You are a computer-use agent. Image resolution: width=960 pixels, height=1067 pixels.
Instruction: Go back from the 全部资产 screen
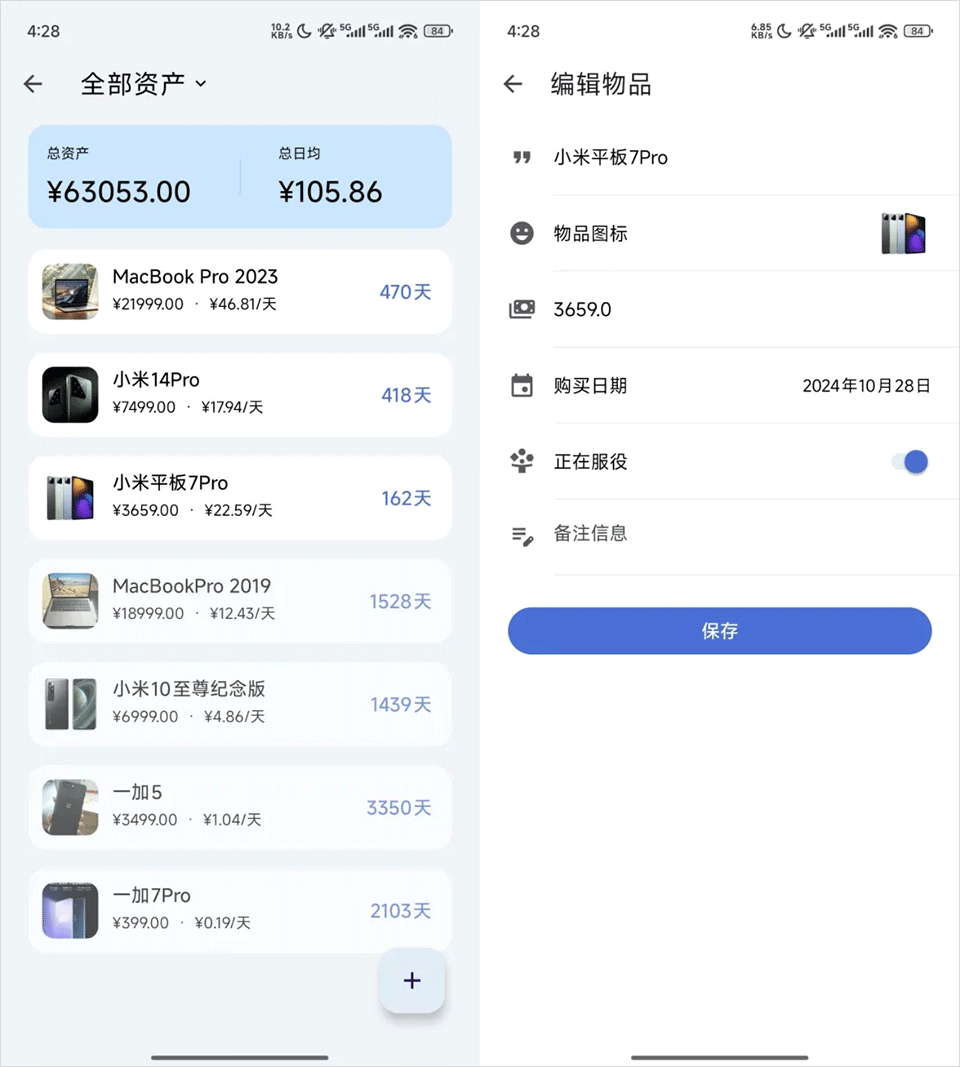click(33, 84)
